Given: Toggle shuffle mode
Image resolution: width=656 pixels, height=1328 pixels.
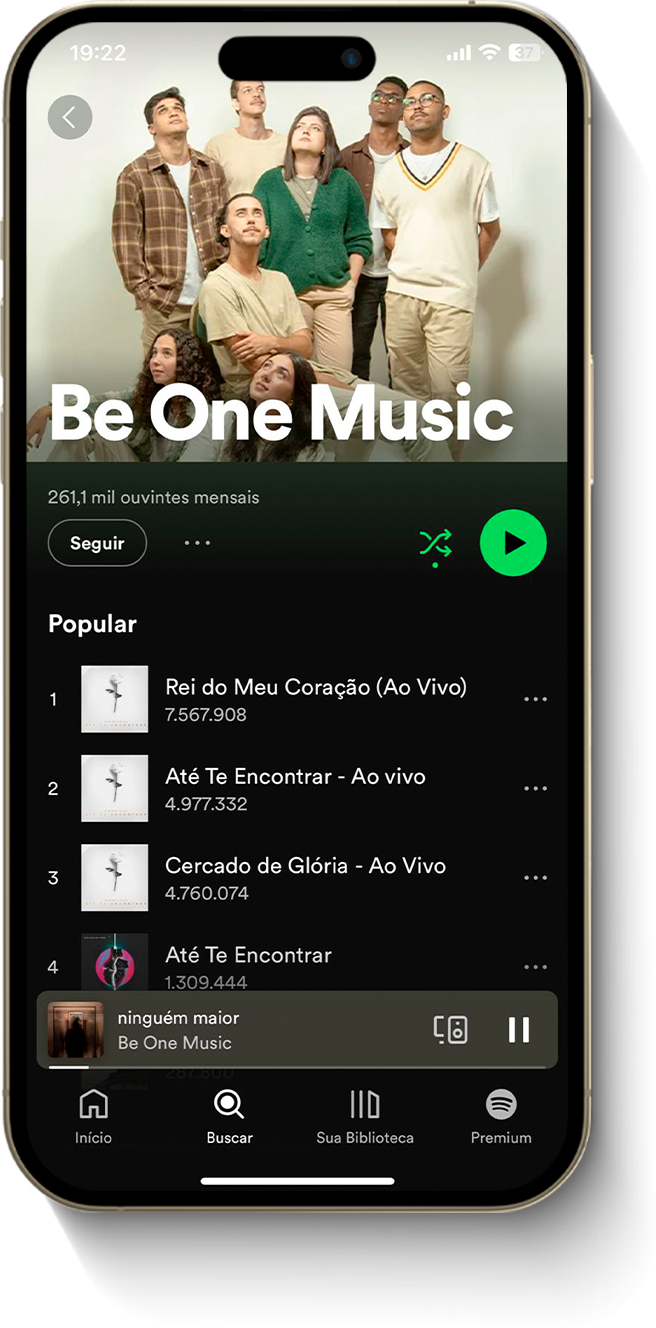Looking at the screenshot, I should coord(435,545).
